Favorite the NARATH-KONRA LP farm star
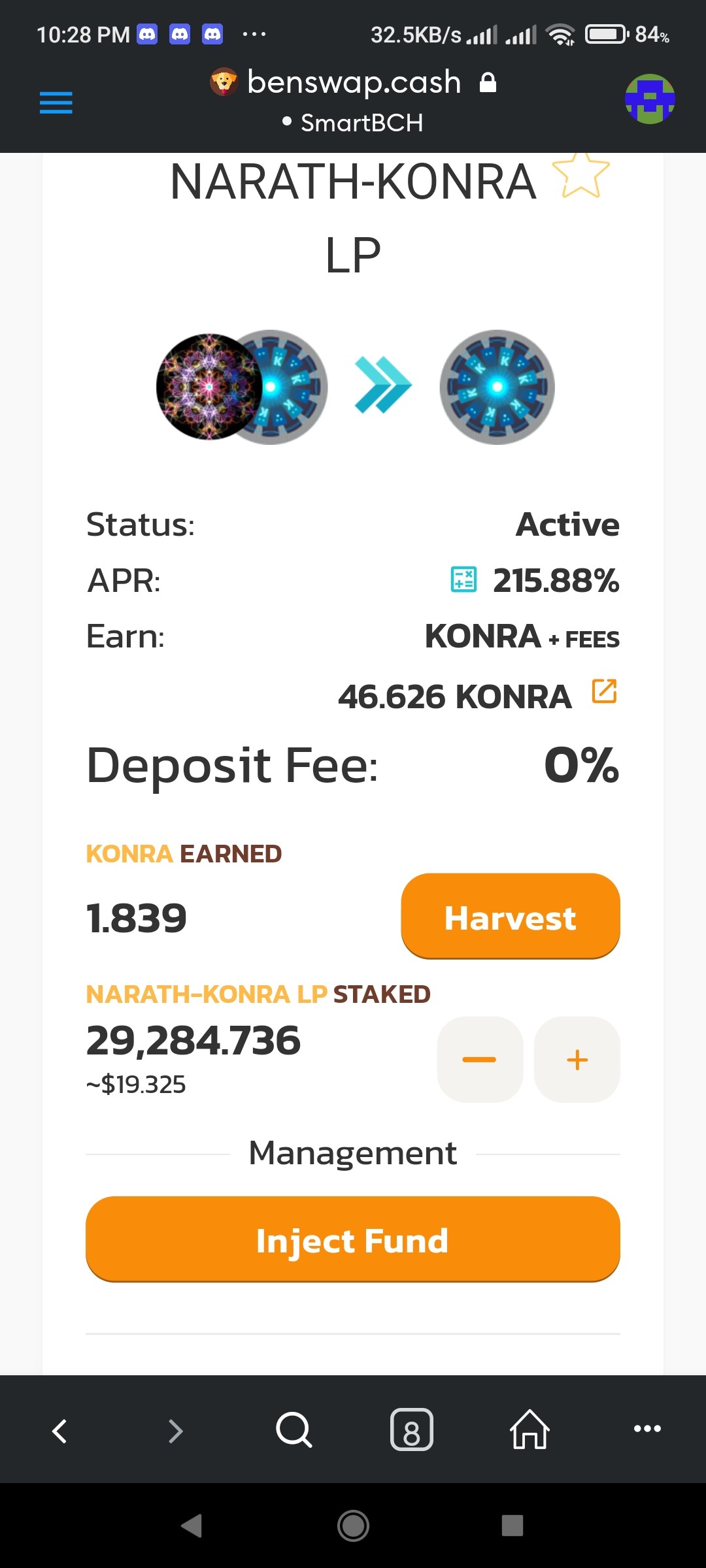 [580, 174]
